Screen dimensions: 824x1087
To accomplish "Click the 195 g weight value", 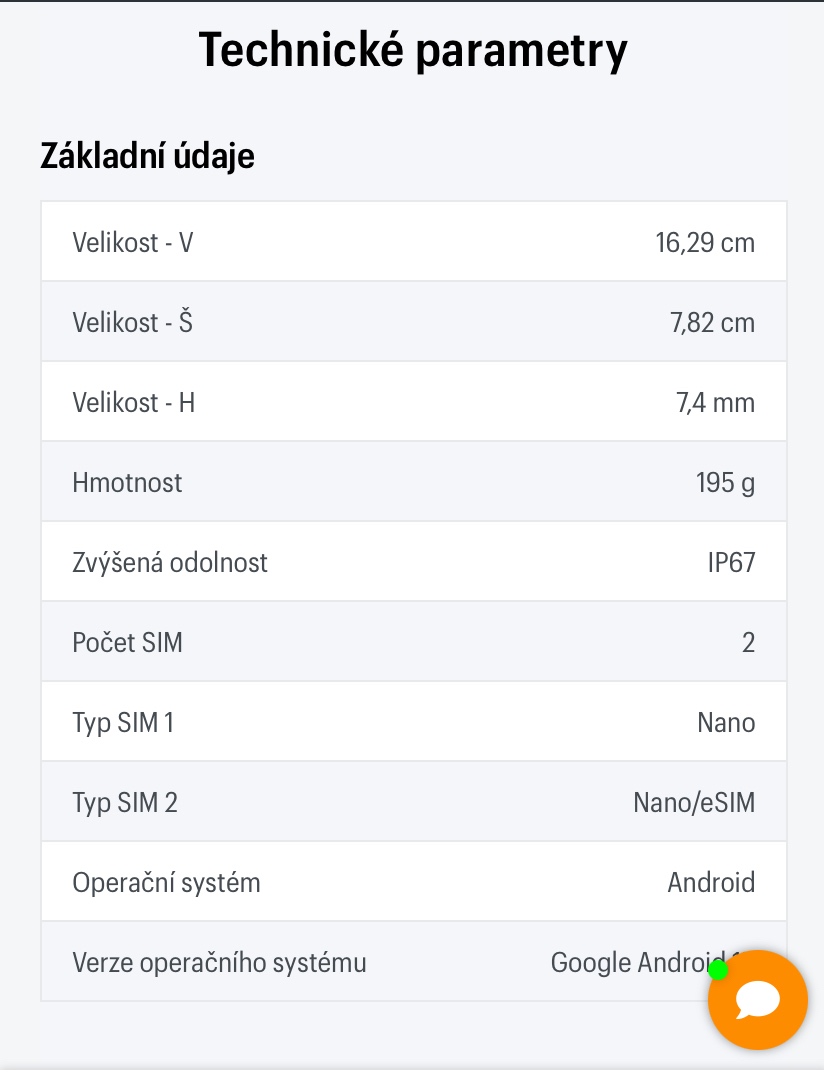I will (725, 481).
